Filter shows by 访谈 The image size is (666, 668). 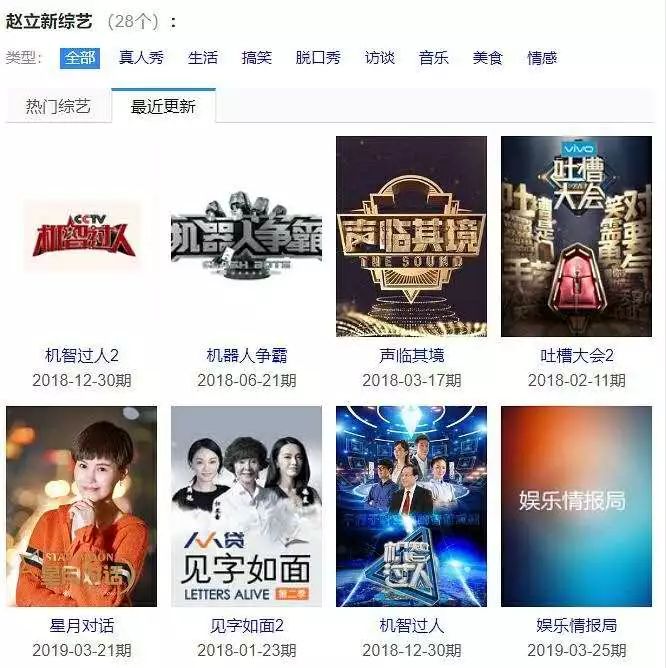380,58
